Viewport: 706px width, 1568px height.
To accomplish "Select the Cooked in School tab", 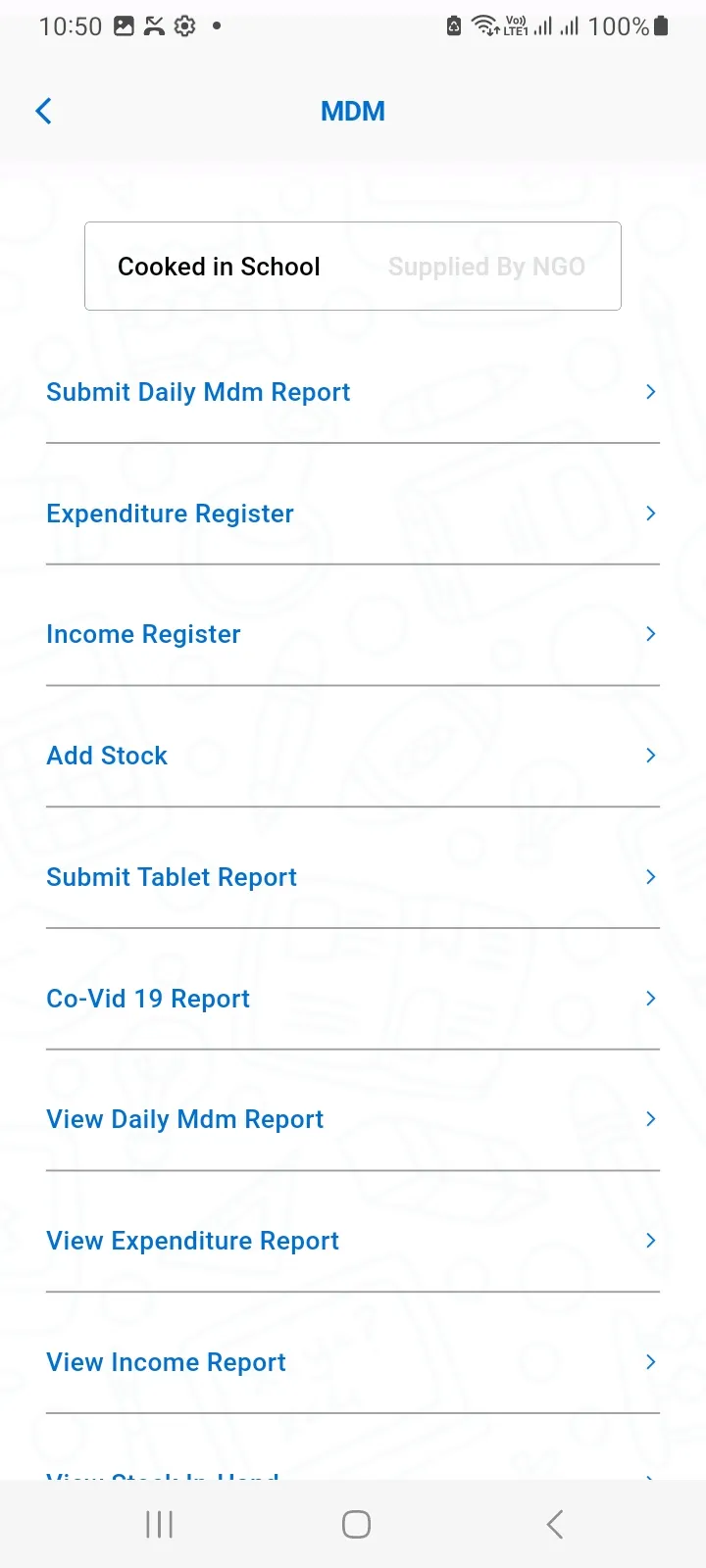I will (x=218, y=266).
